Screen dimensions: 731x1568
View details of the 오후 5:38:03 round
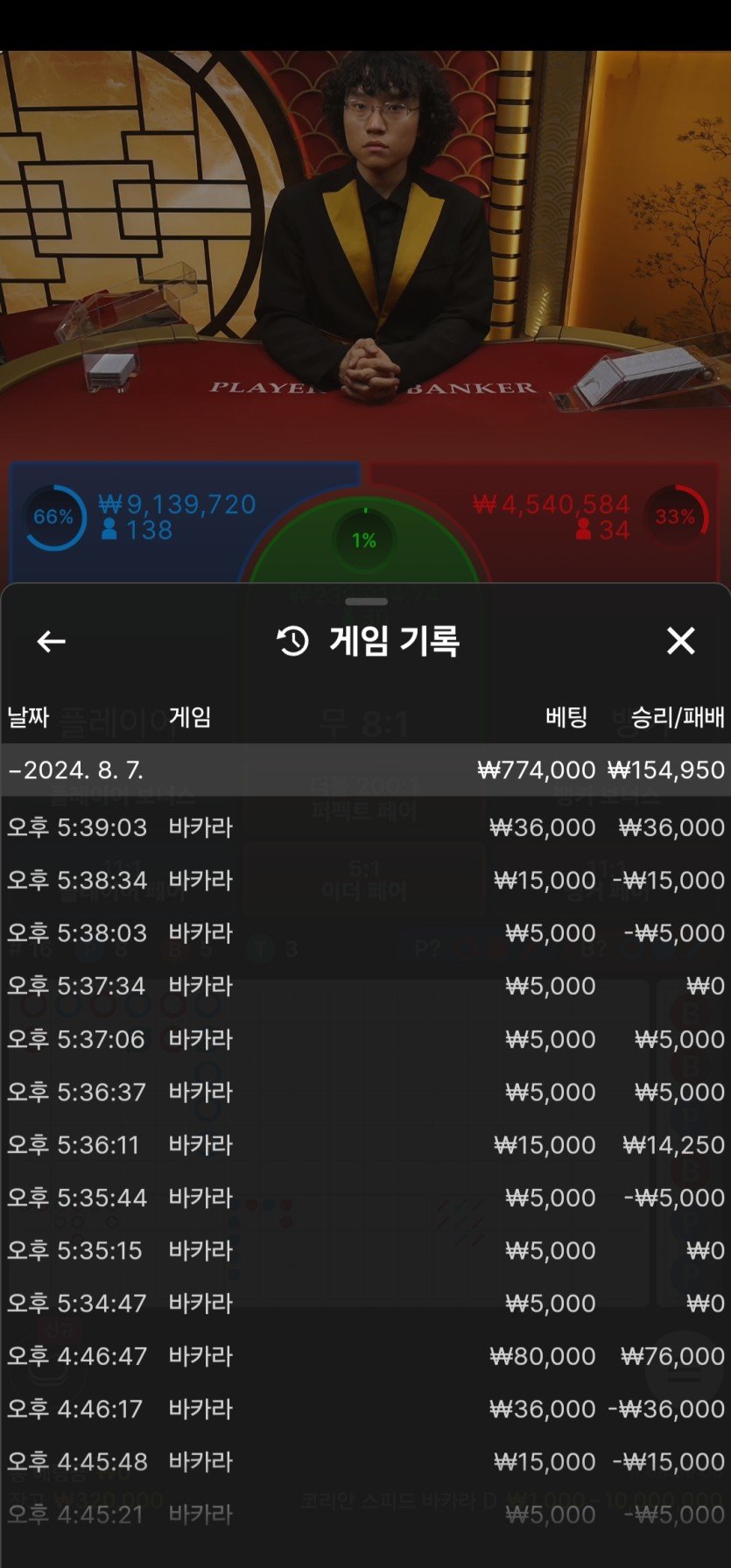tap(366, 933)
